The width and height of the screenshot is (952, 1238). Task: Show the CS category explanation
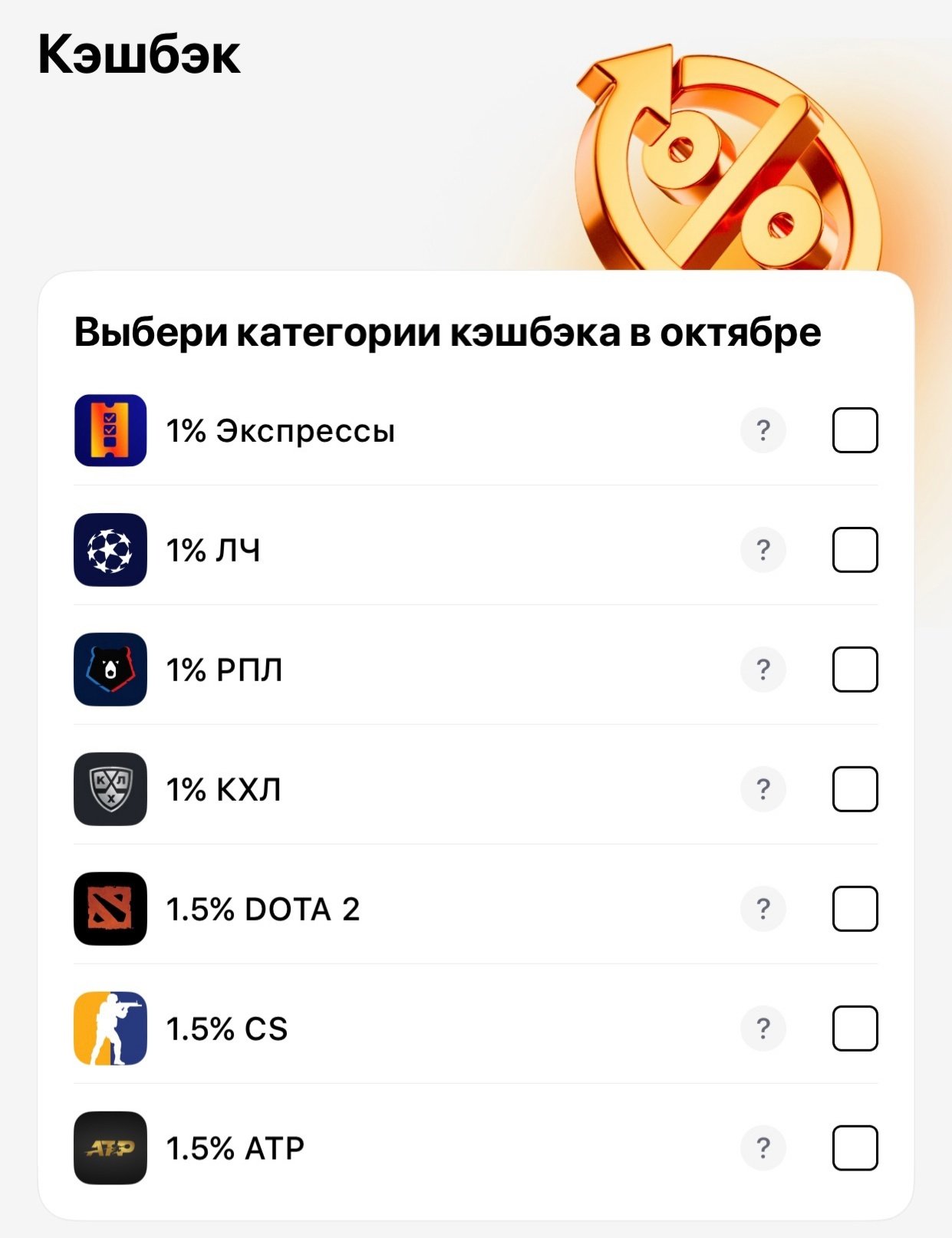[x=763, y=1029]
